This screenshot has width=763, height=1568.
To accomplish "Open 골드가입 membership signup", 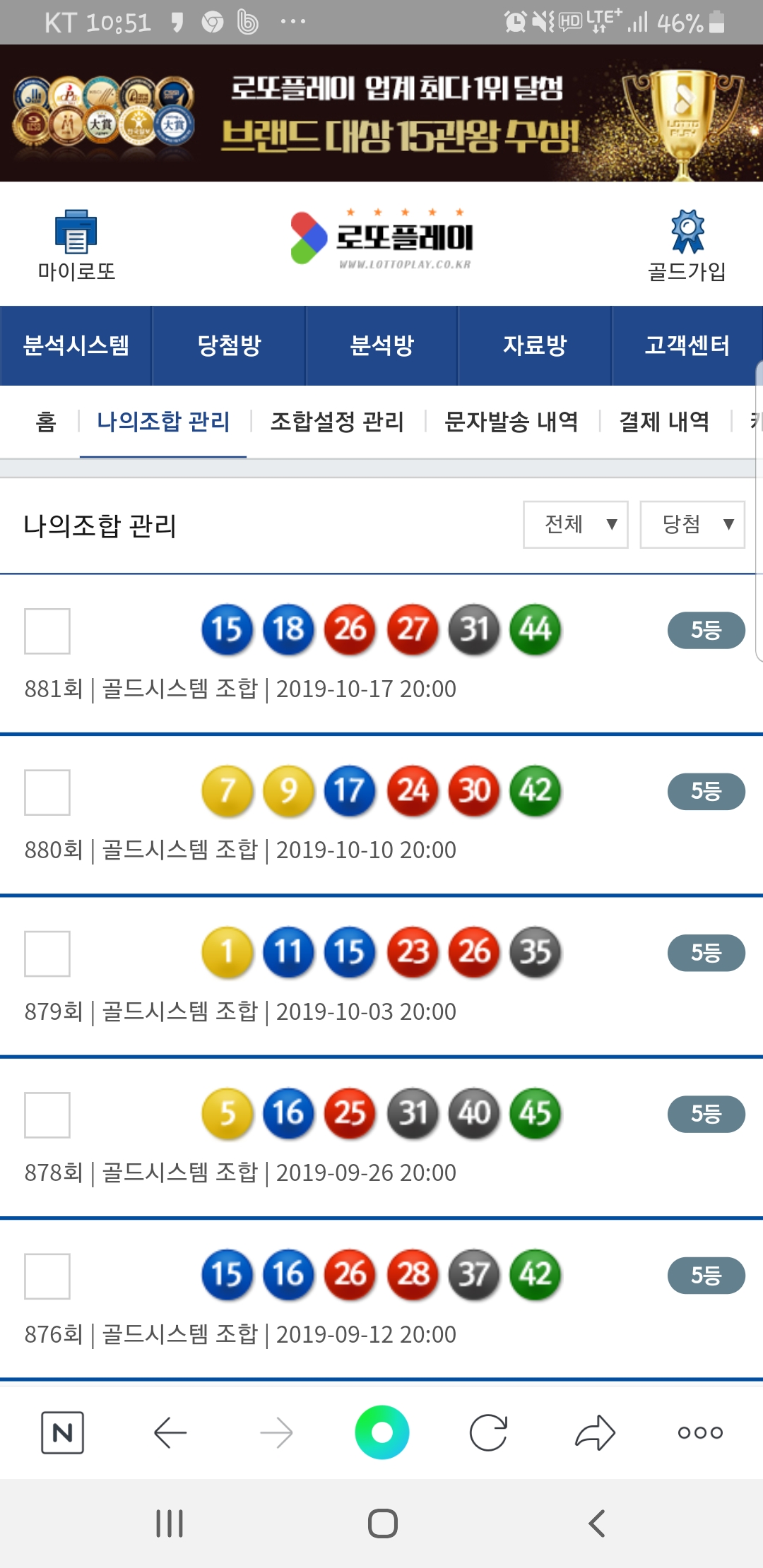I will (x=687, y=245).
